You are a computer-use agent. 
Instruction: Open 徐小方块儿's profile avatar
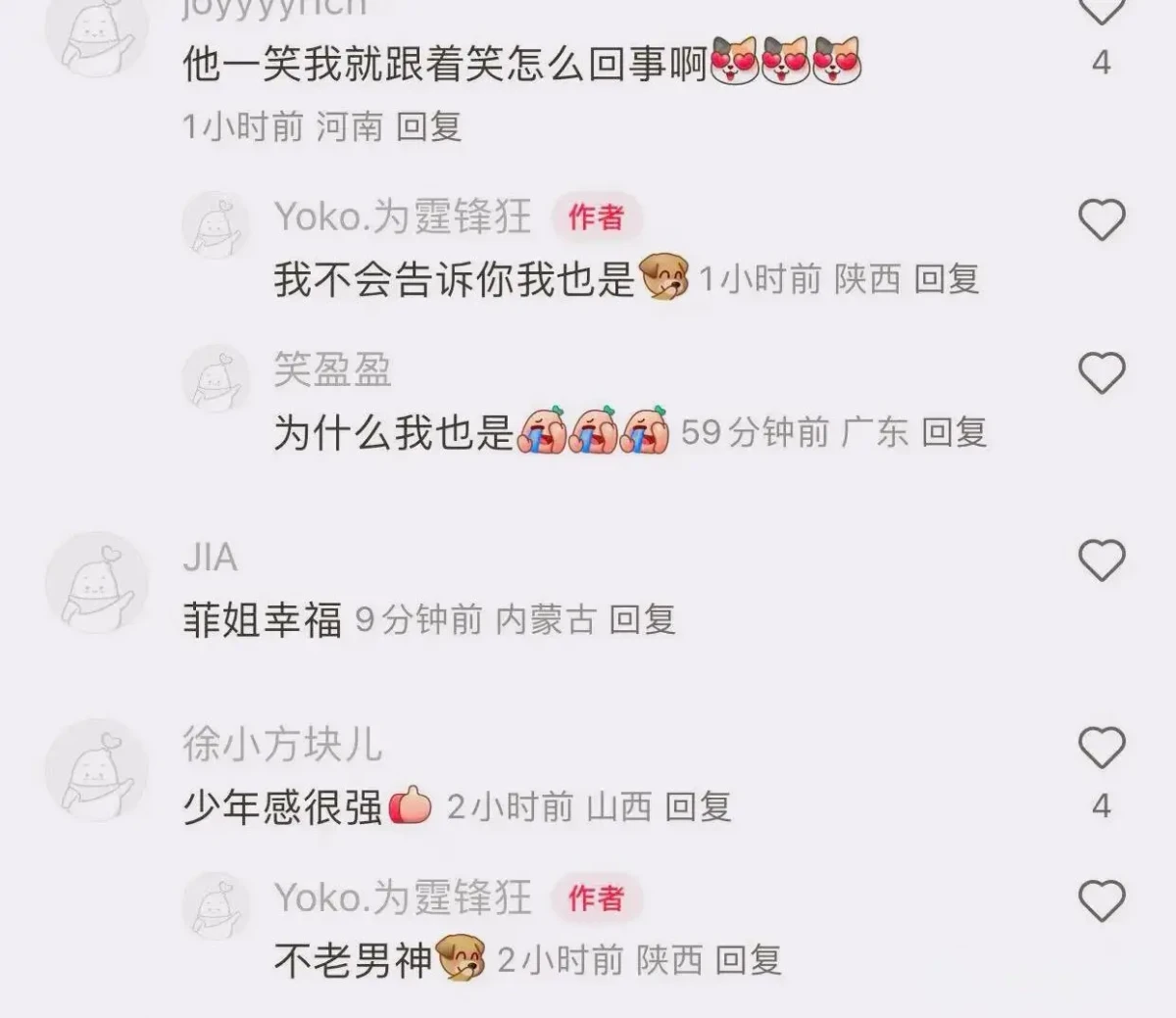[96, 771]
